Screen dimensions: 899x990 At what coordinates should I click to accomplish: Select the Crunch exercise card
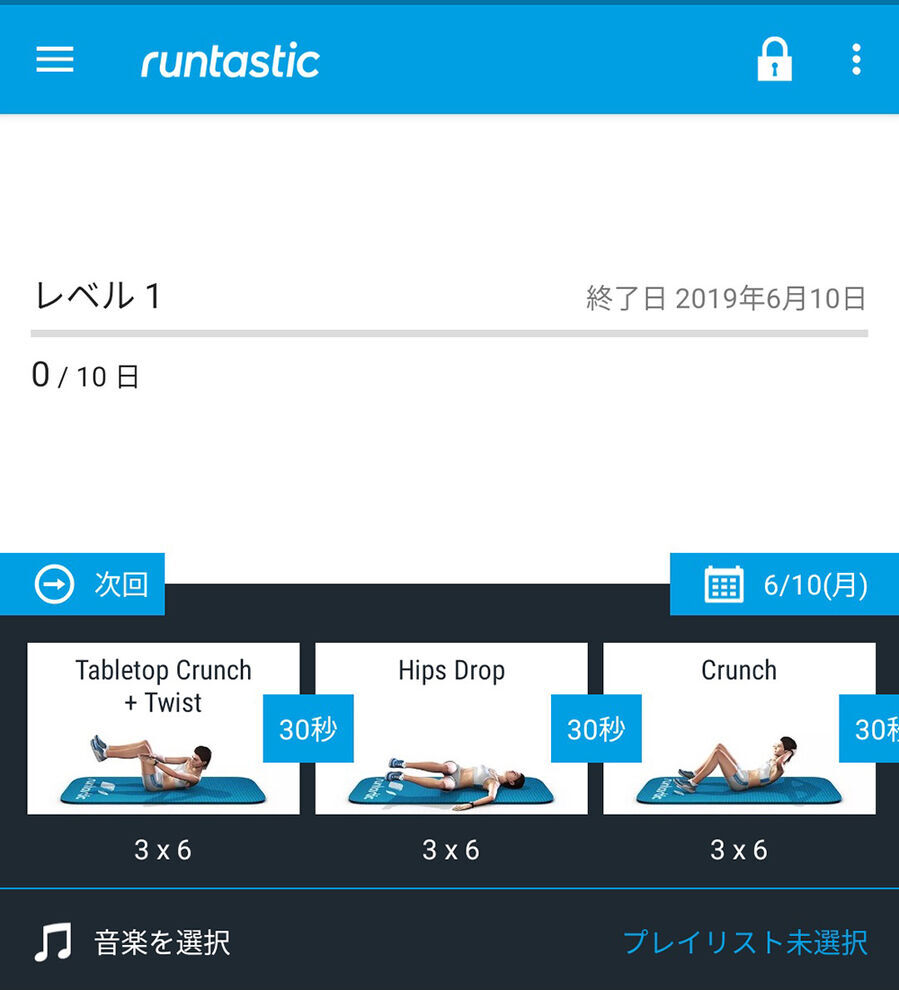click(x=739, y=728)
